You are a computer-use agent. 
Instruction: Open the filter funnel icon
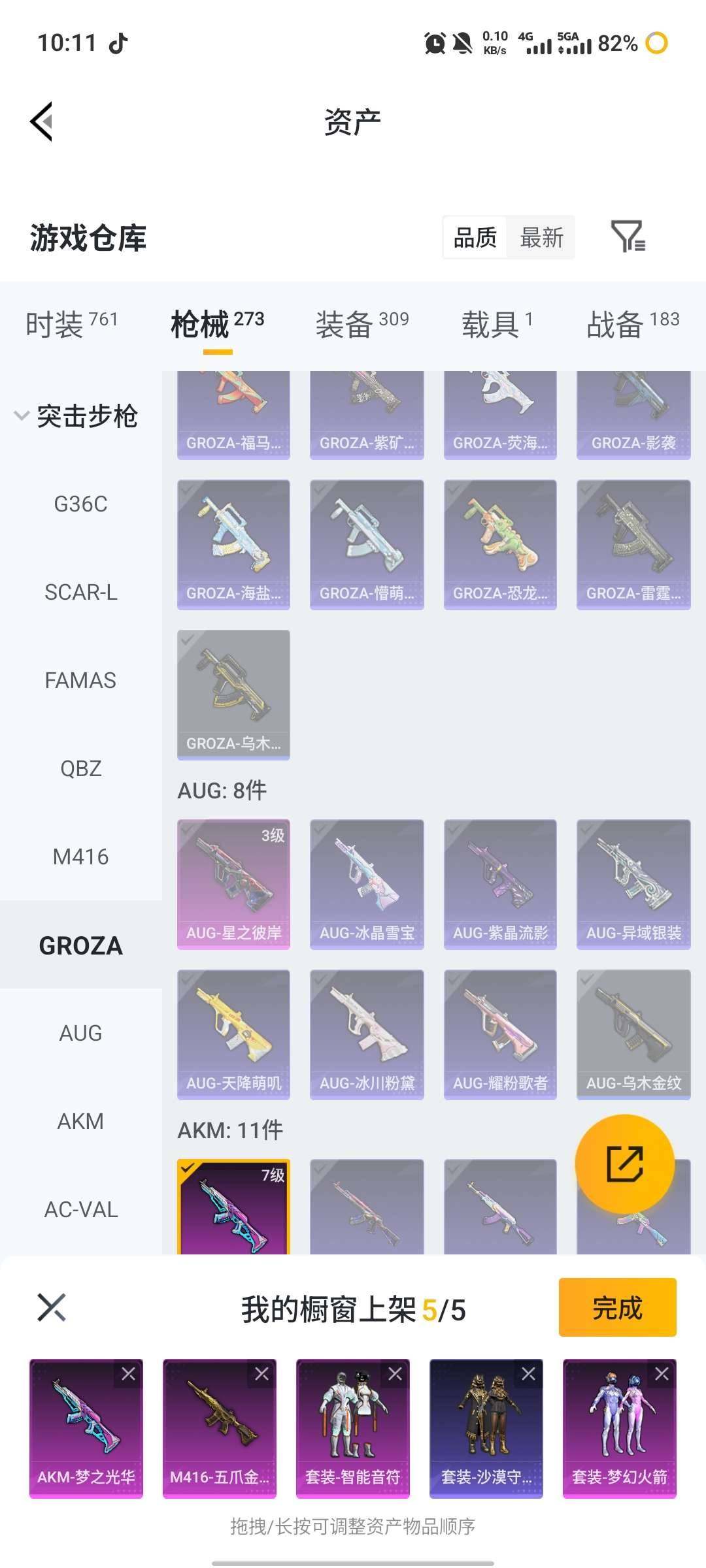(x=628, y=237)
